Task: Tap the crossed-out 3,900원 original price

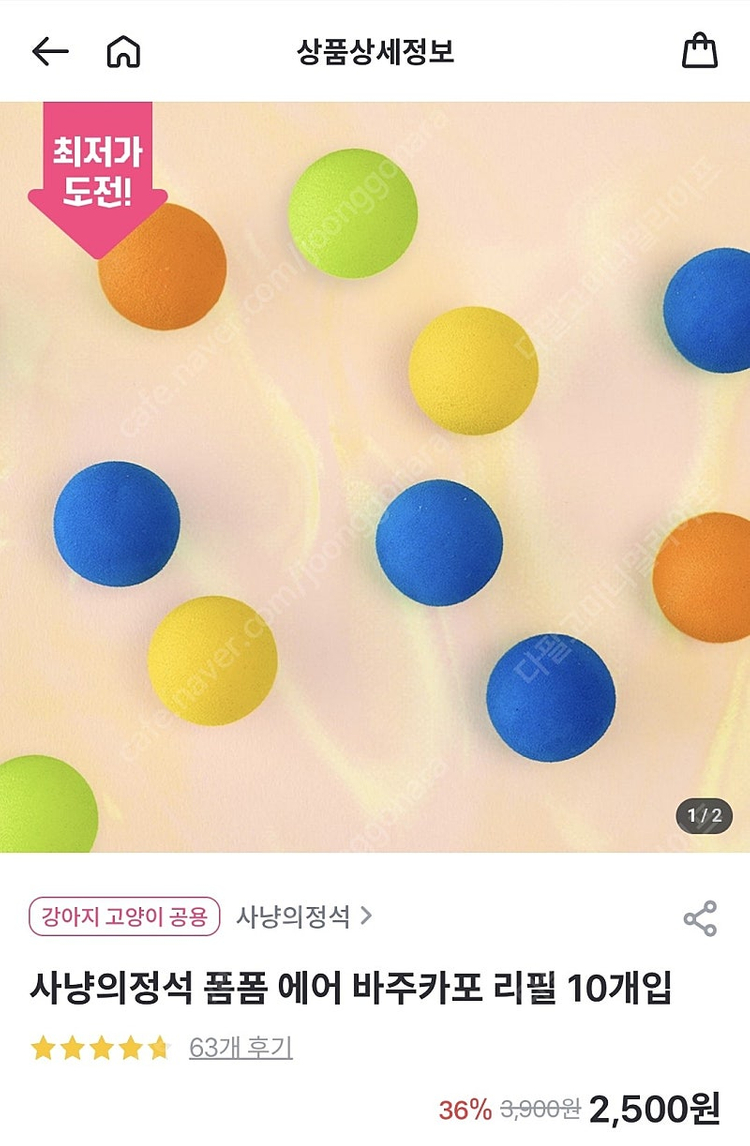Action: click(x=541, y=1108)
